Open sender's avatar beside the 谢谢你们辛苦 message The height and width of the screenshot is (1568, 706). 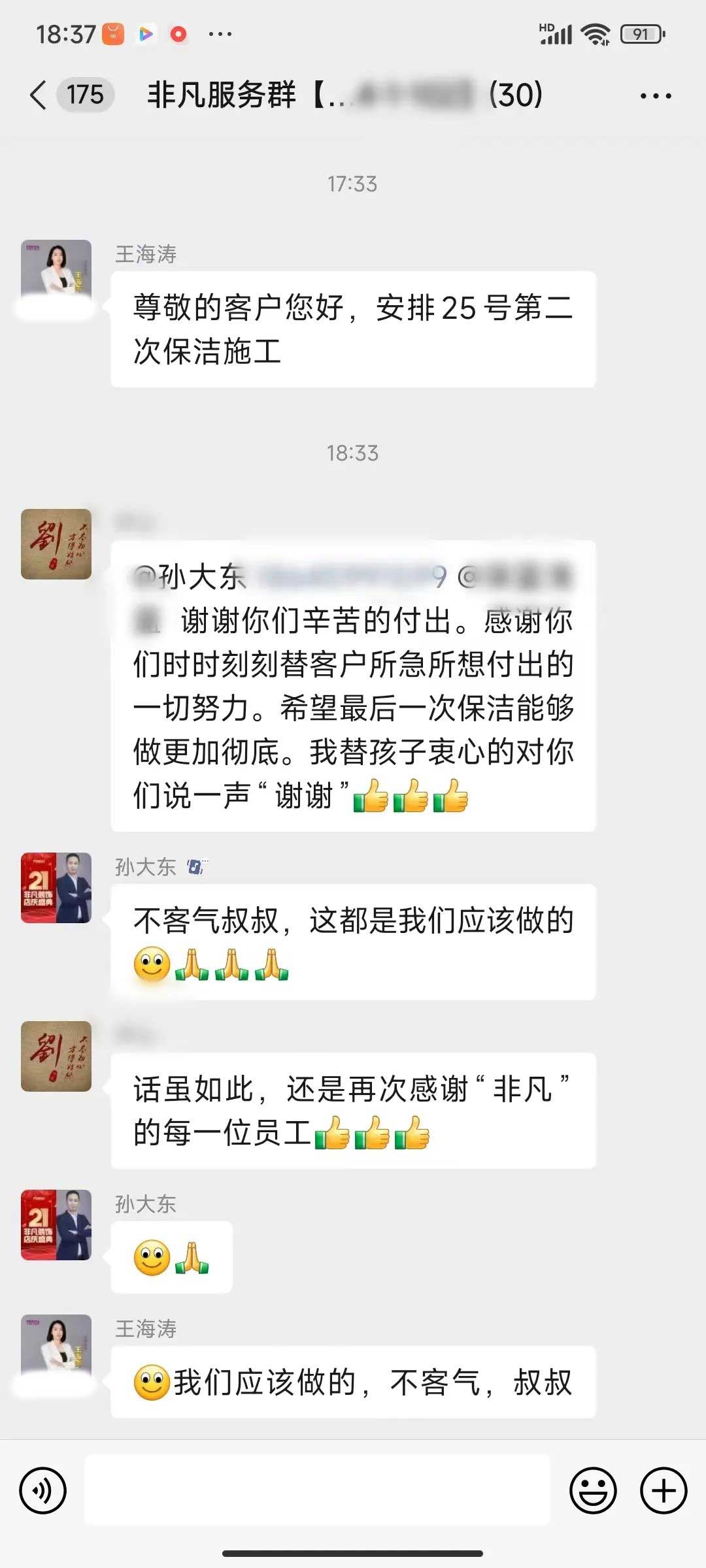pos(56,544)
